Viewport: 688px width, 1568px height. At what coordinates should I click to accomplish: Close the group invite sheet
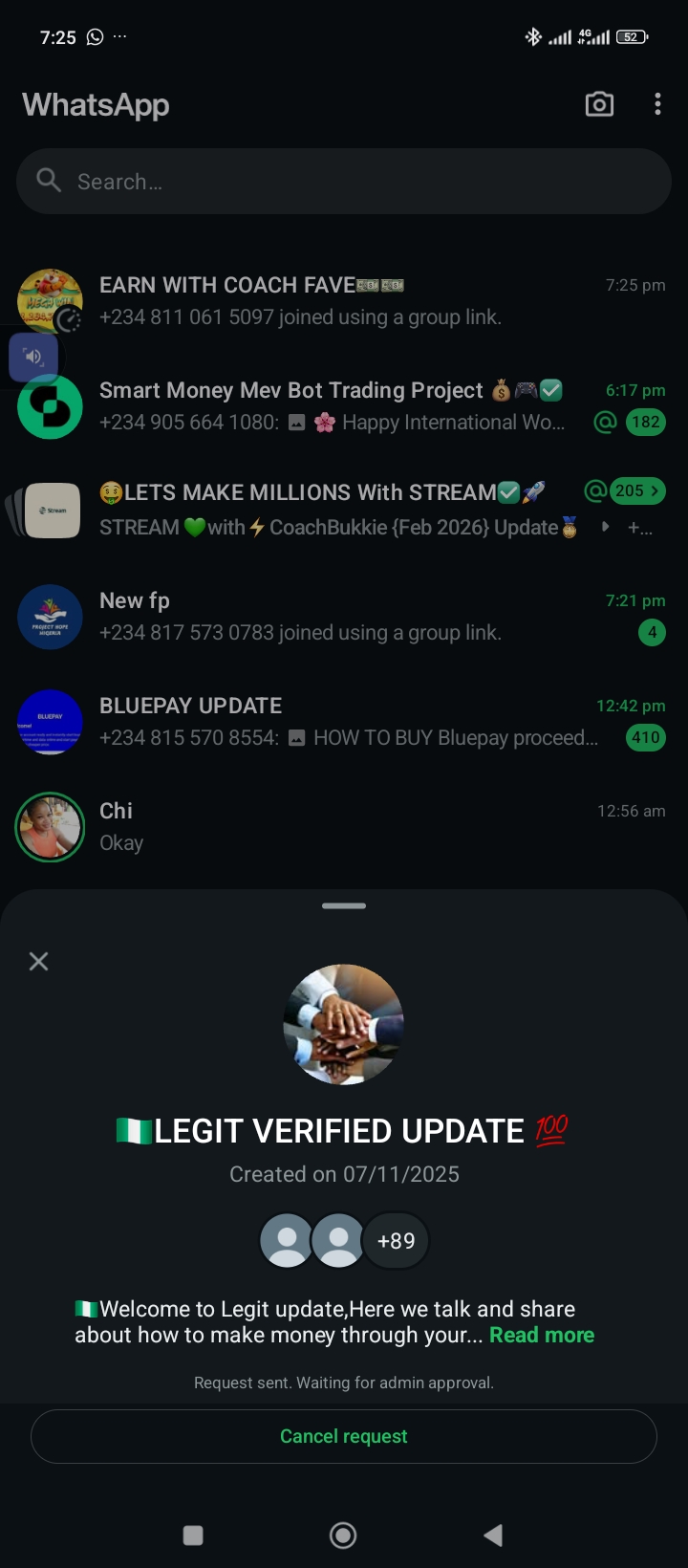[38, 961]
